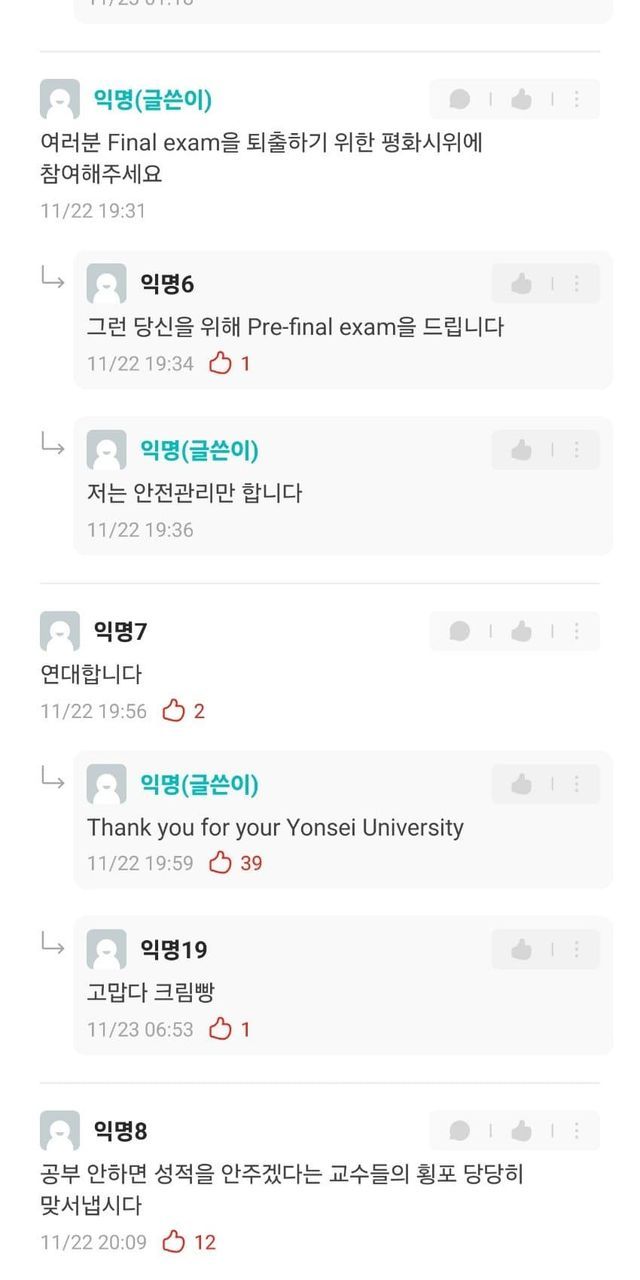This screenshot has width=640, height=1280.
Task: Open overflow menu on Final exam 평화시위 comment
Action: (577, 99)
